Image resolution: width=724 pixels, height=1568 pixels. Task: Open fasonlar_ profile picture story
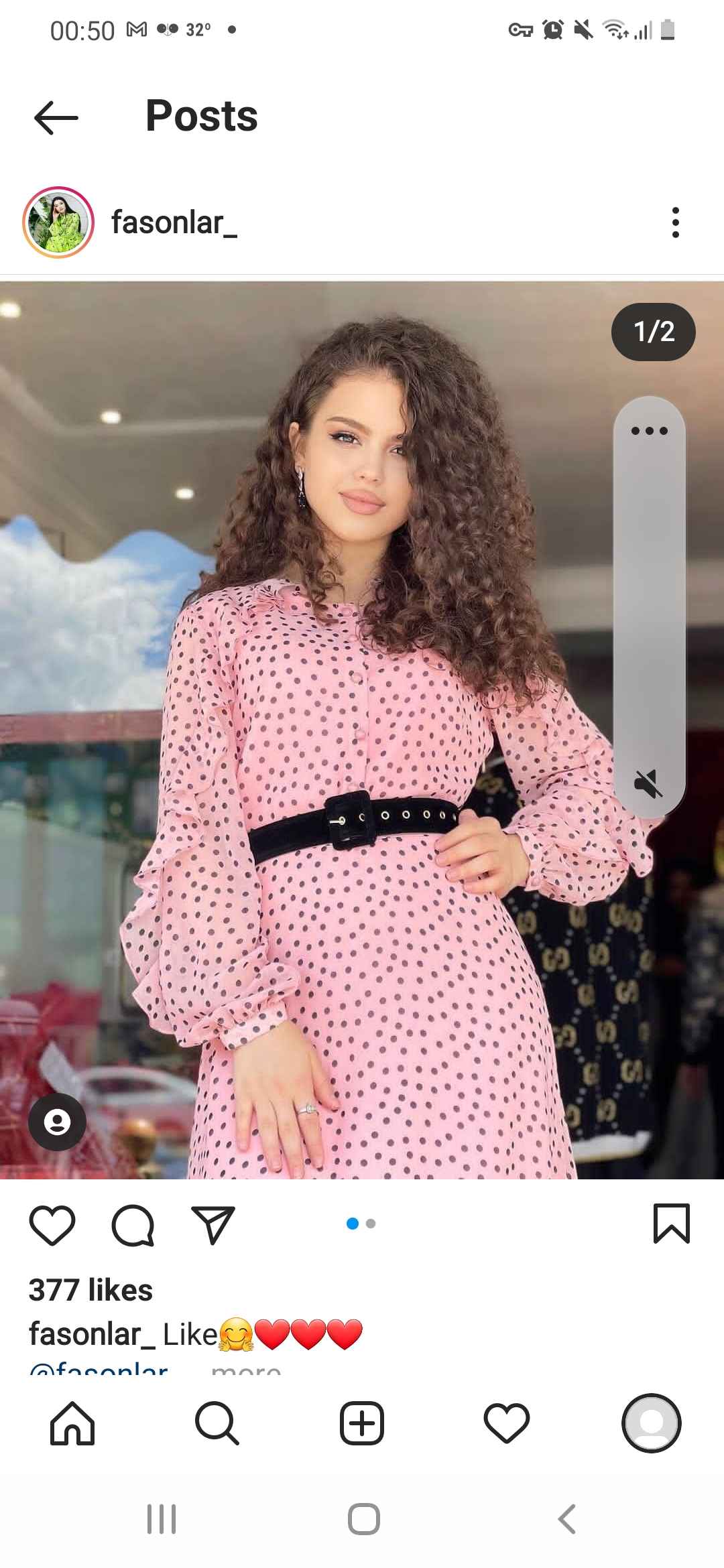click(58, 222)
